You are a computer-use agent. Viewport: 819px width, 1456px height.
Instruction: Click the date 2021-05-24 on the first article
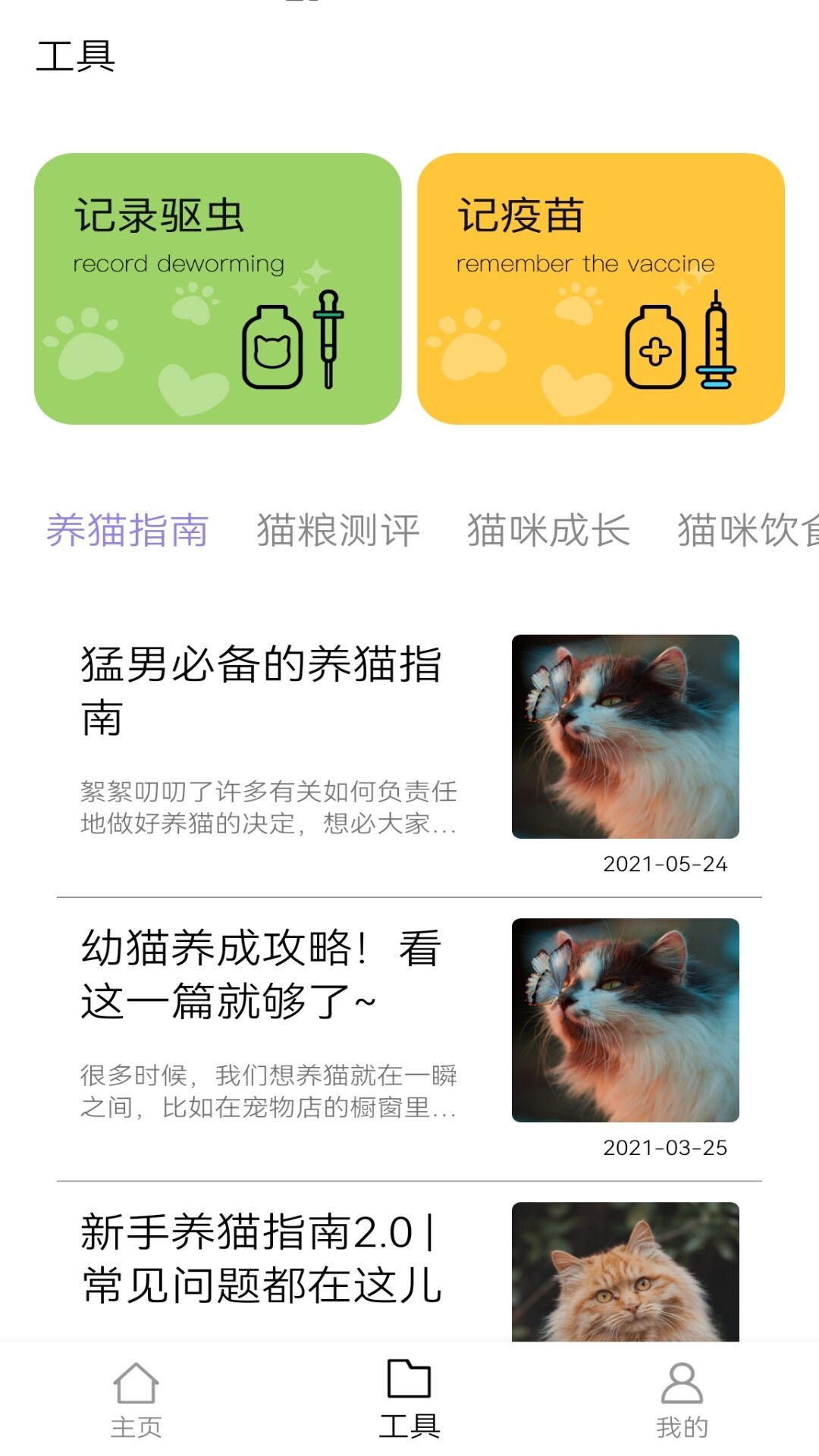(x=665, y=862)
